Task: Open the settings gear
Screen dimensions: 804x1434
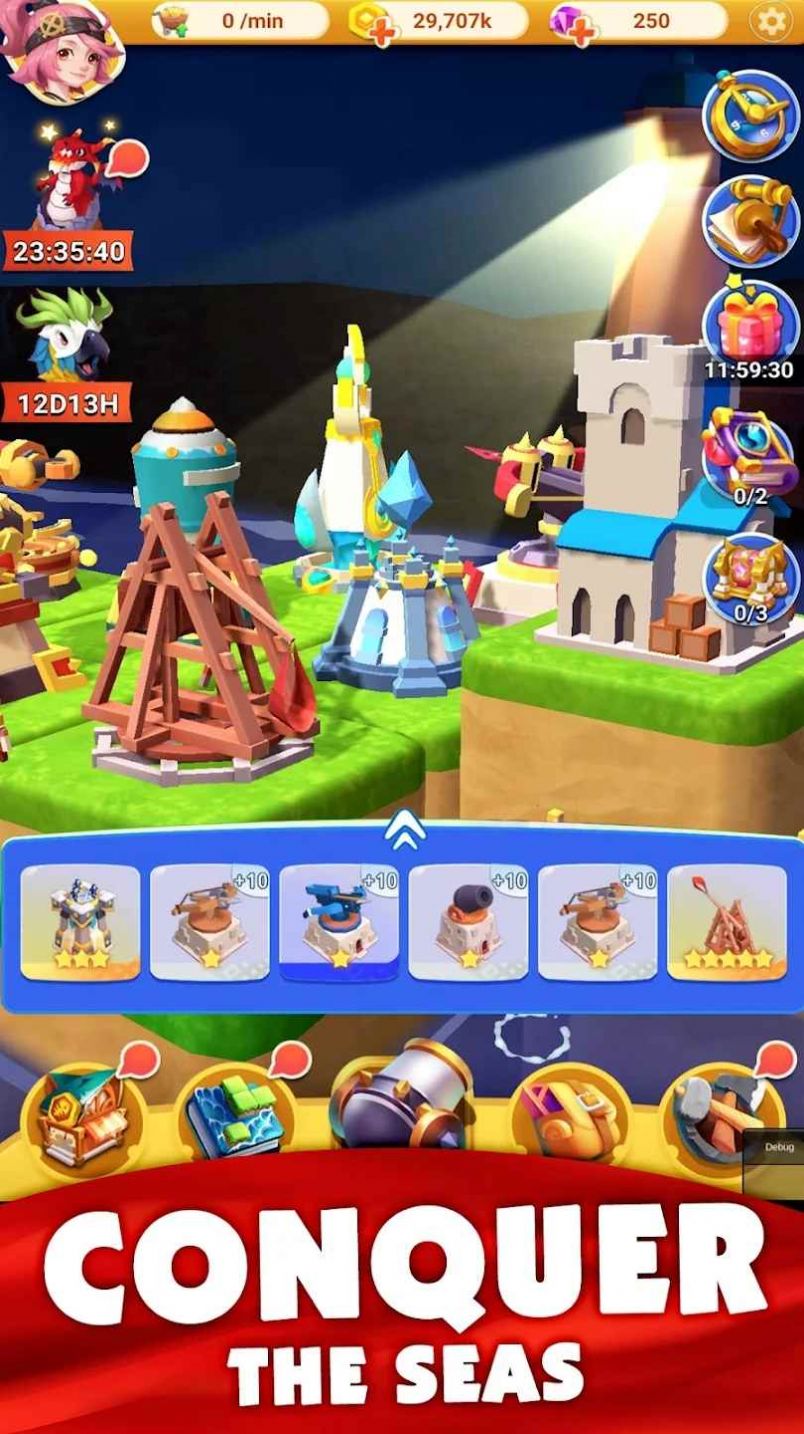Action: [x=770, y=22]
